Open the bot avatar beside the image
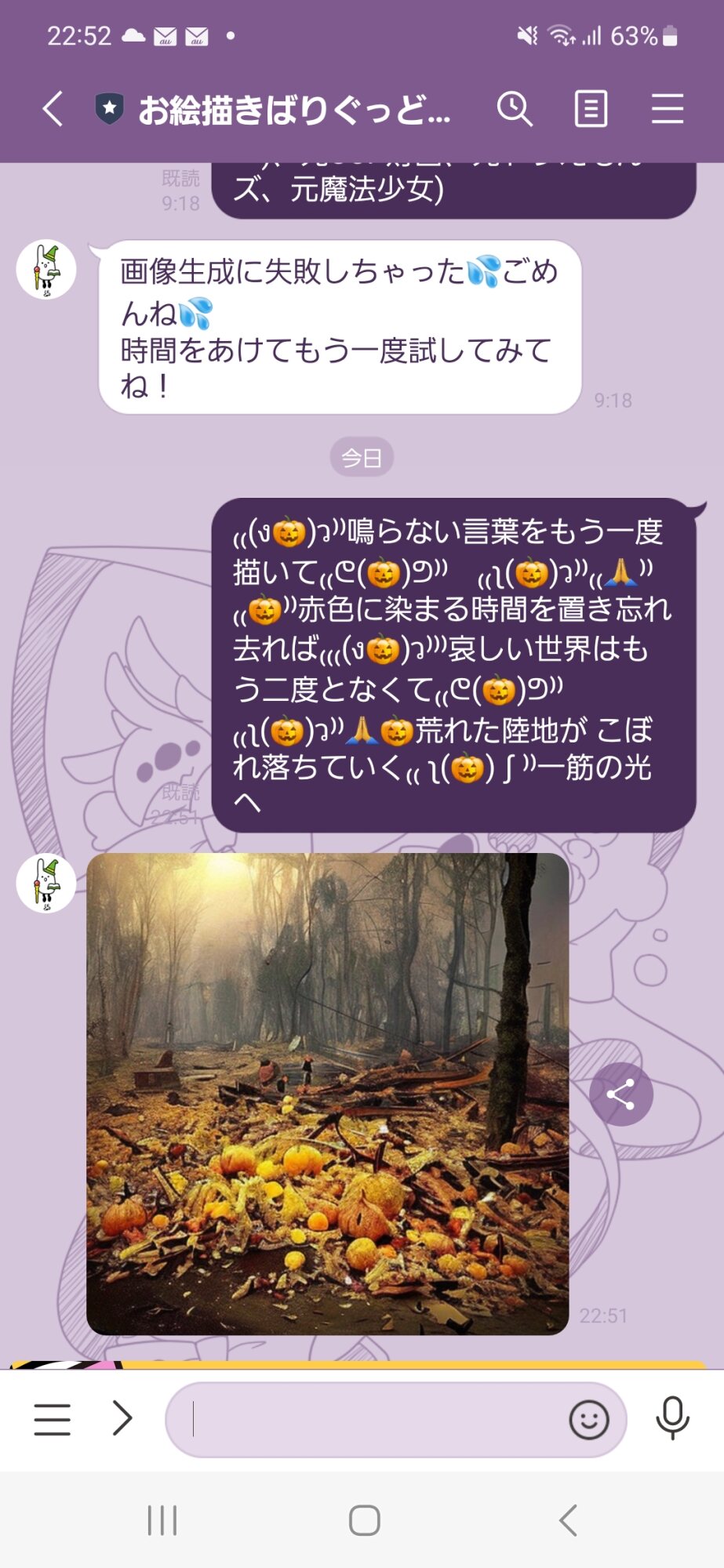Screen dimensions: 724x1568 tap(46, 883)
